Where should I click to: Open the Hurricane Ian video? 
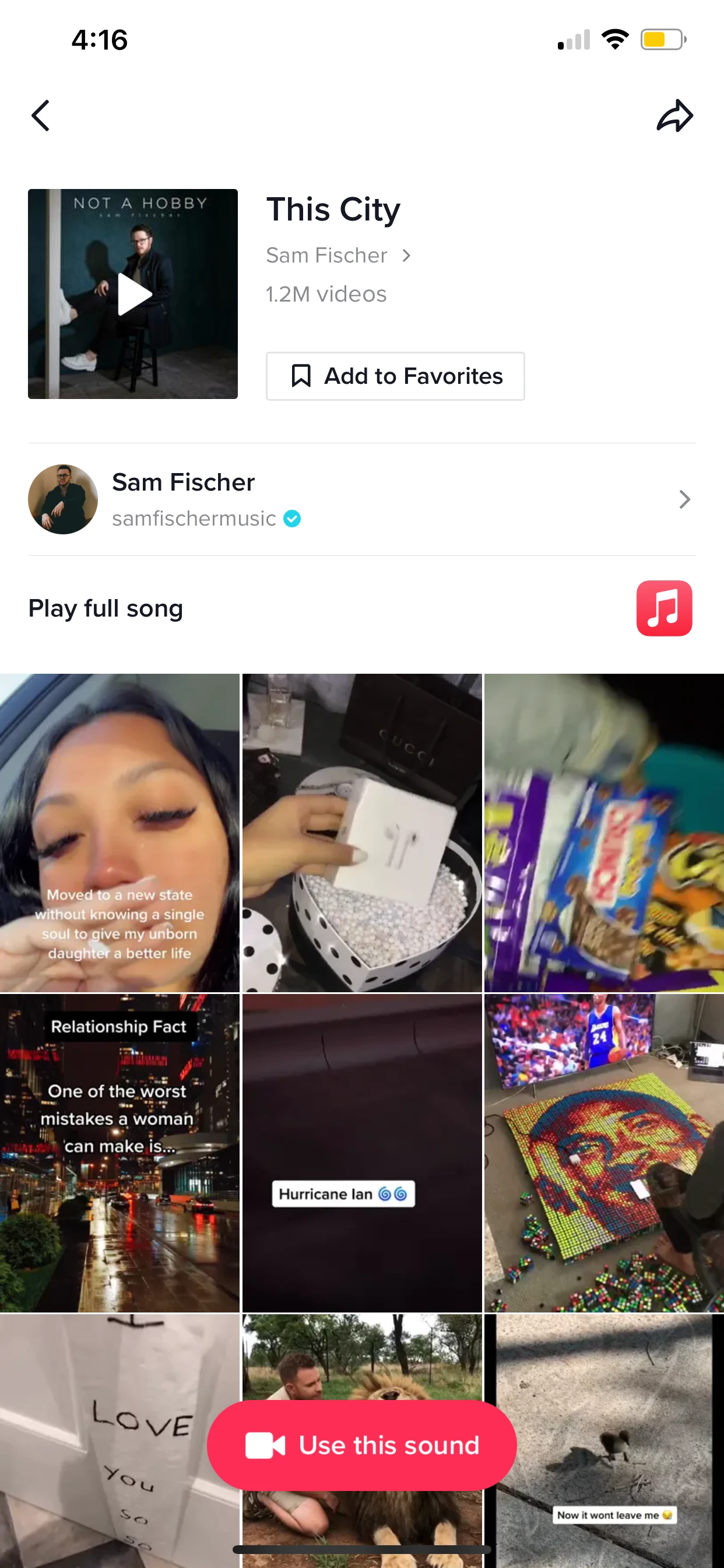pos(361,1151)
